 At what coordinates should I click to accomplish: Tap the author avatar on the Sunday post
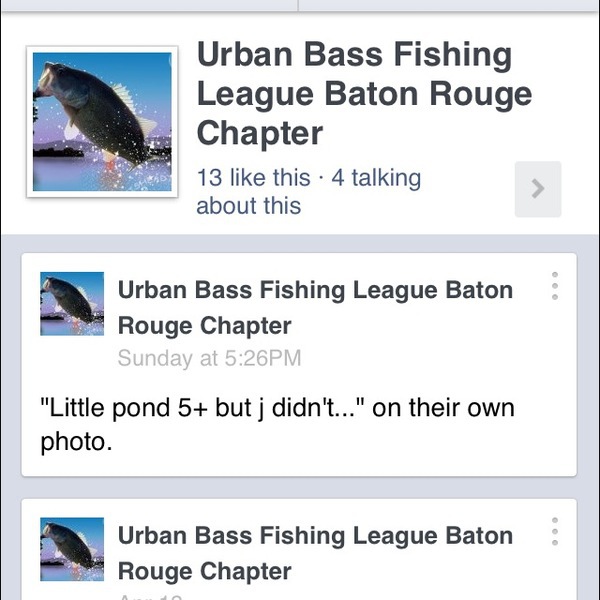[72, 303]
